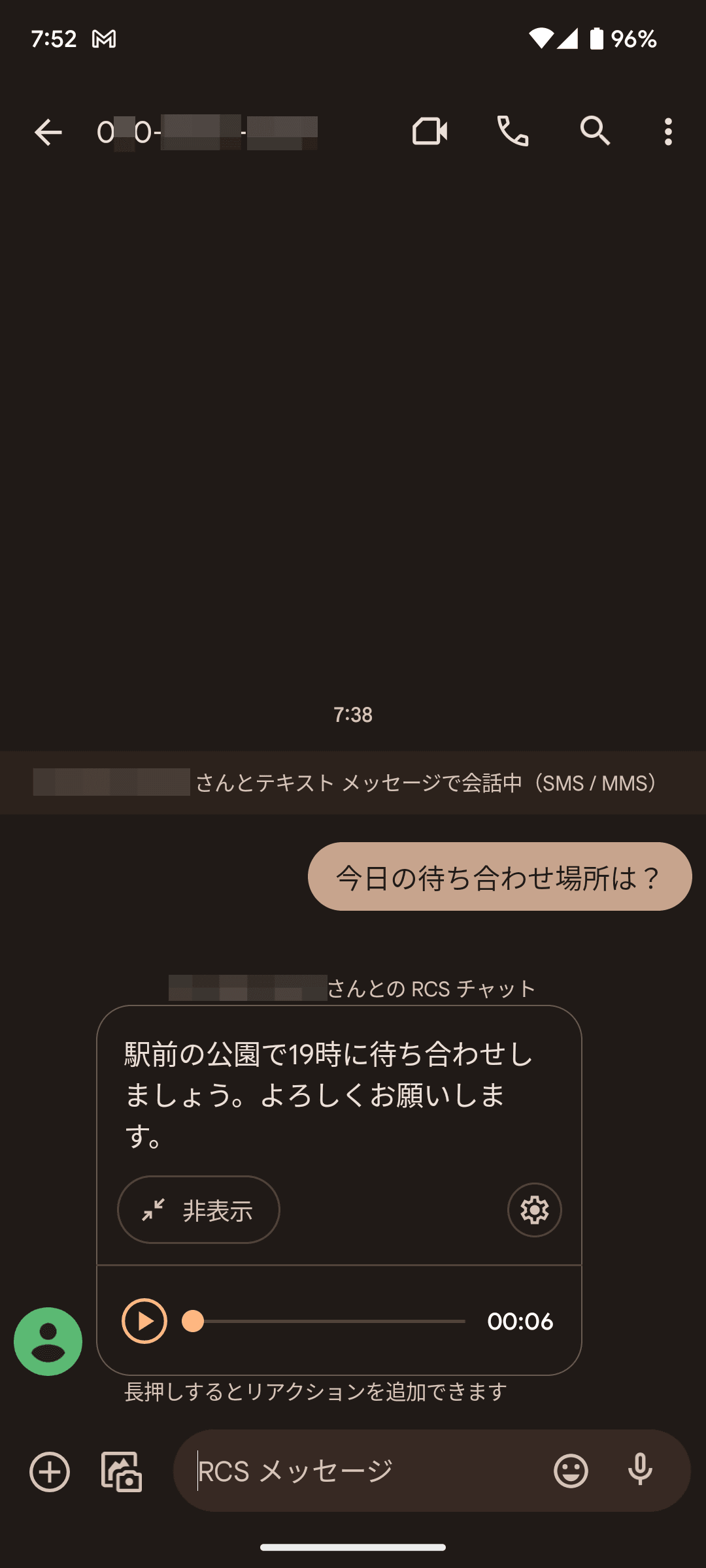The width and height of the screenshot is (706, 1568).
Task: Search within this conversation
Action: (x=596, y=132)
